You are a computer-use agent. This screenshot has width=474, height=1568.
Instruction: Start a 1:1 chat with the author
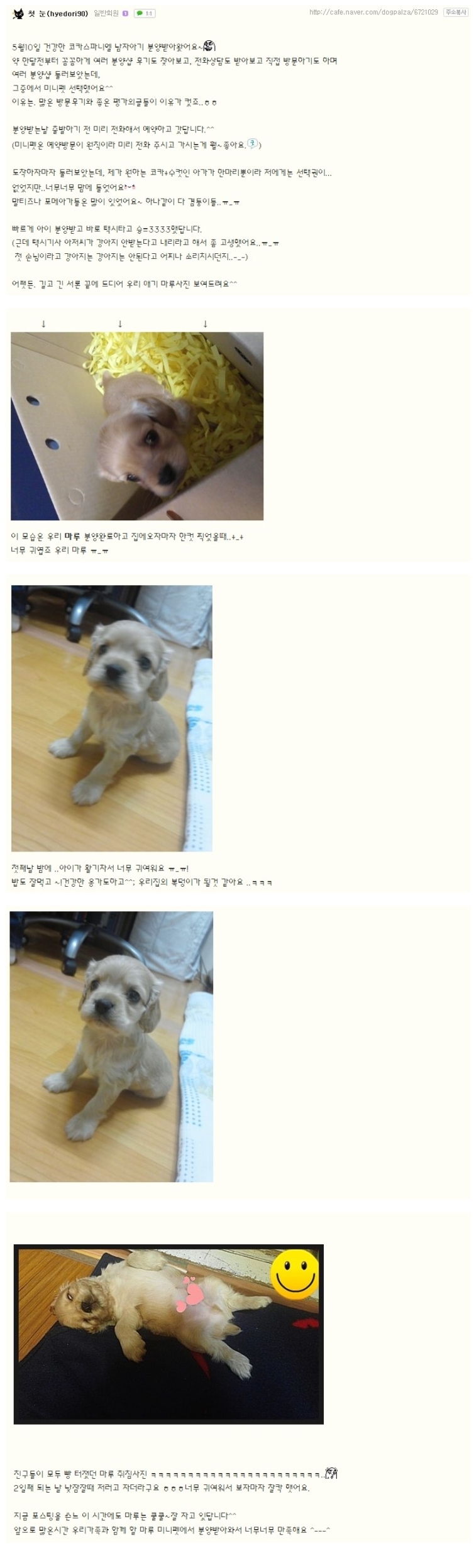click(145, 13)
